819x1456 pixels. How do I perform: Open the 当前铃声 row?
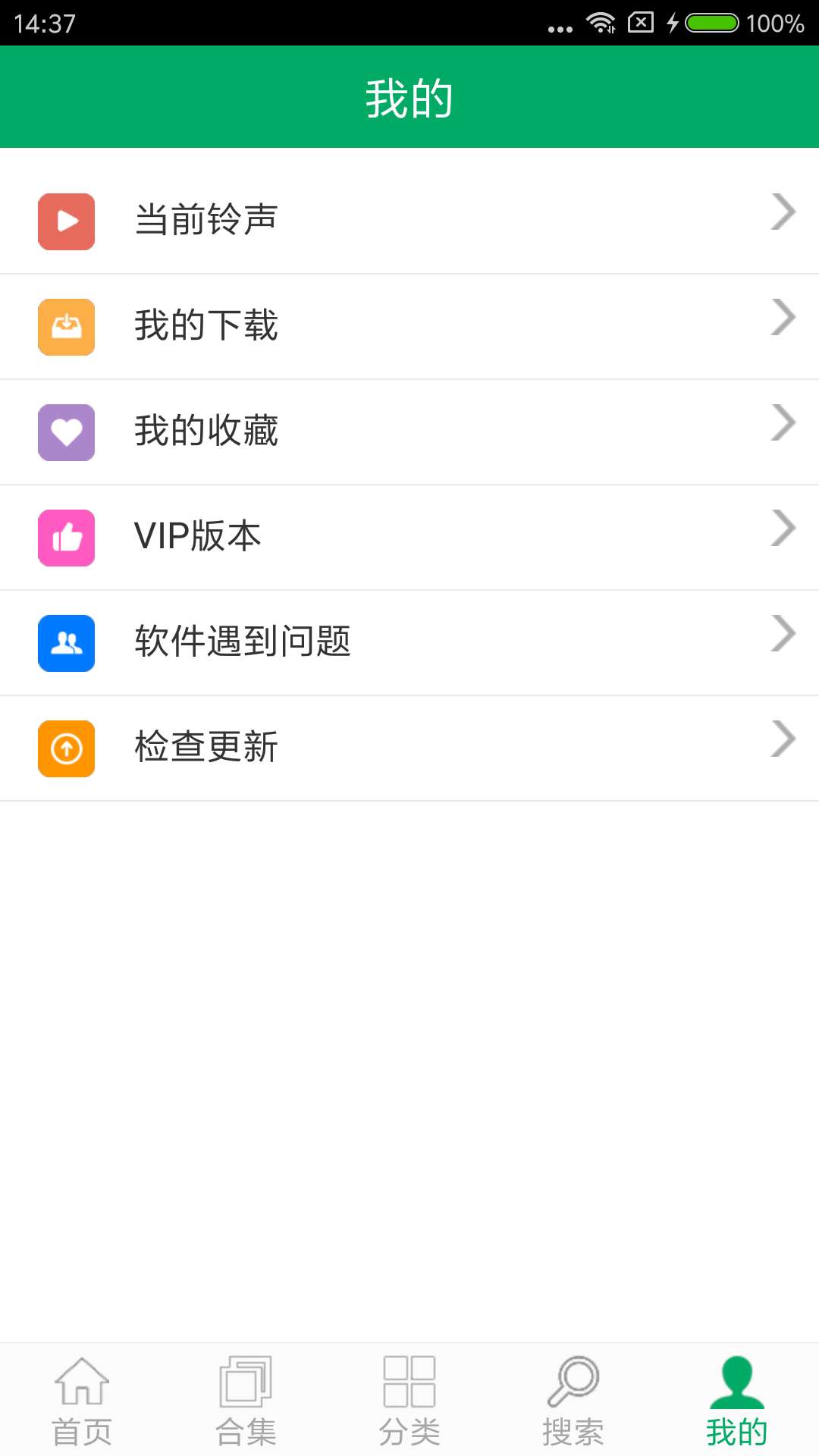pyautogui.click(x=409, y=221)
